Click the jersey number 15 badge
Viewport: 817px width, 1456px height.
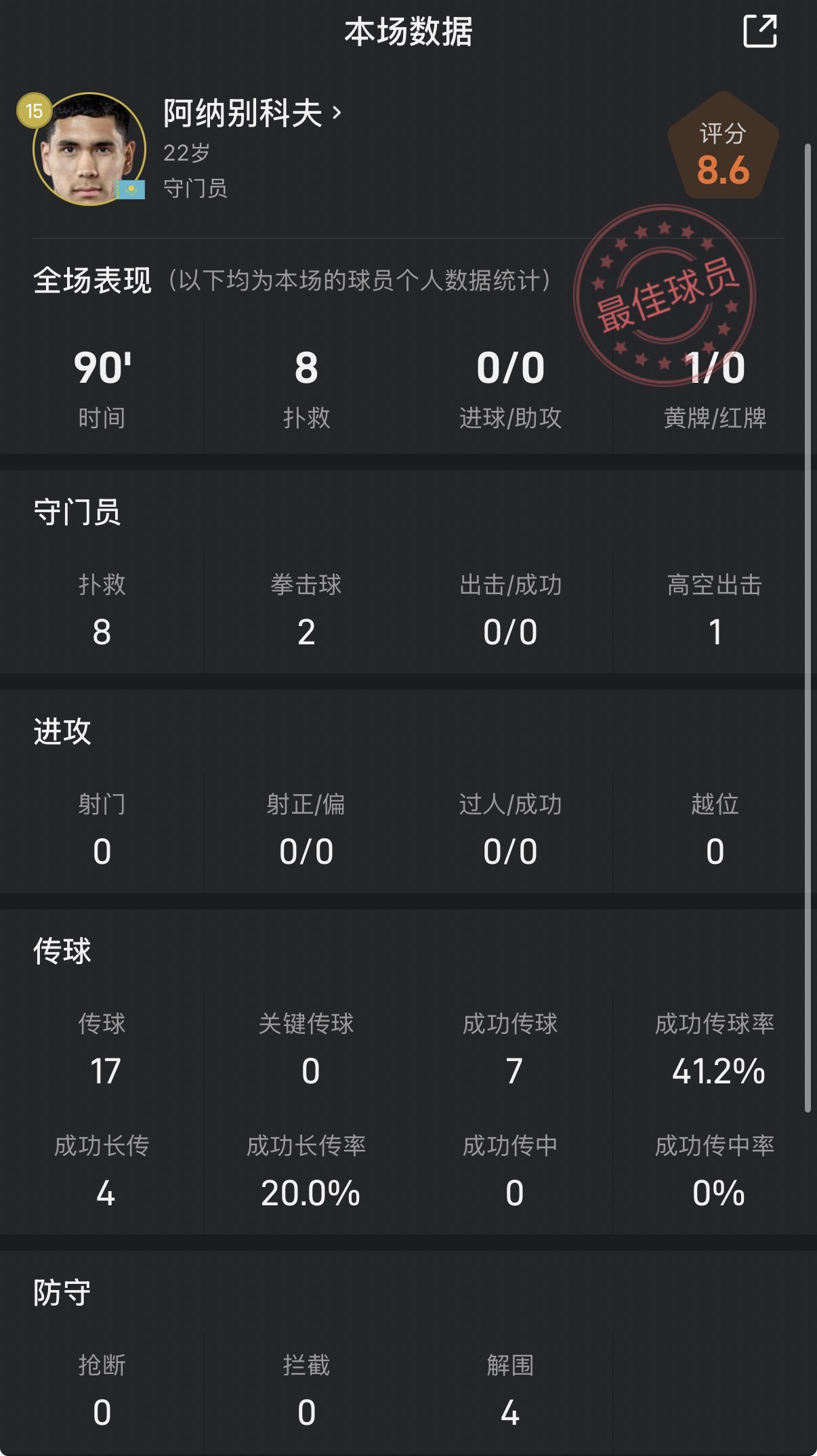(x=33, y=108)
